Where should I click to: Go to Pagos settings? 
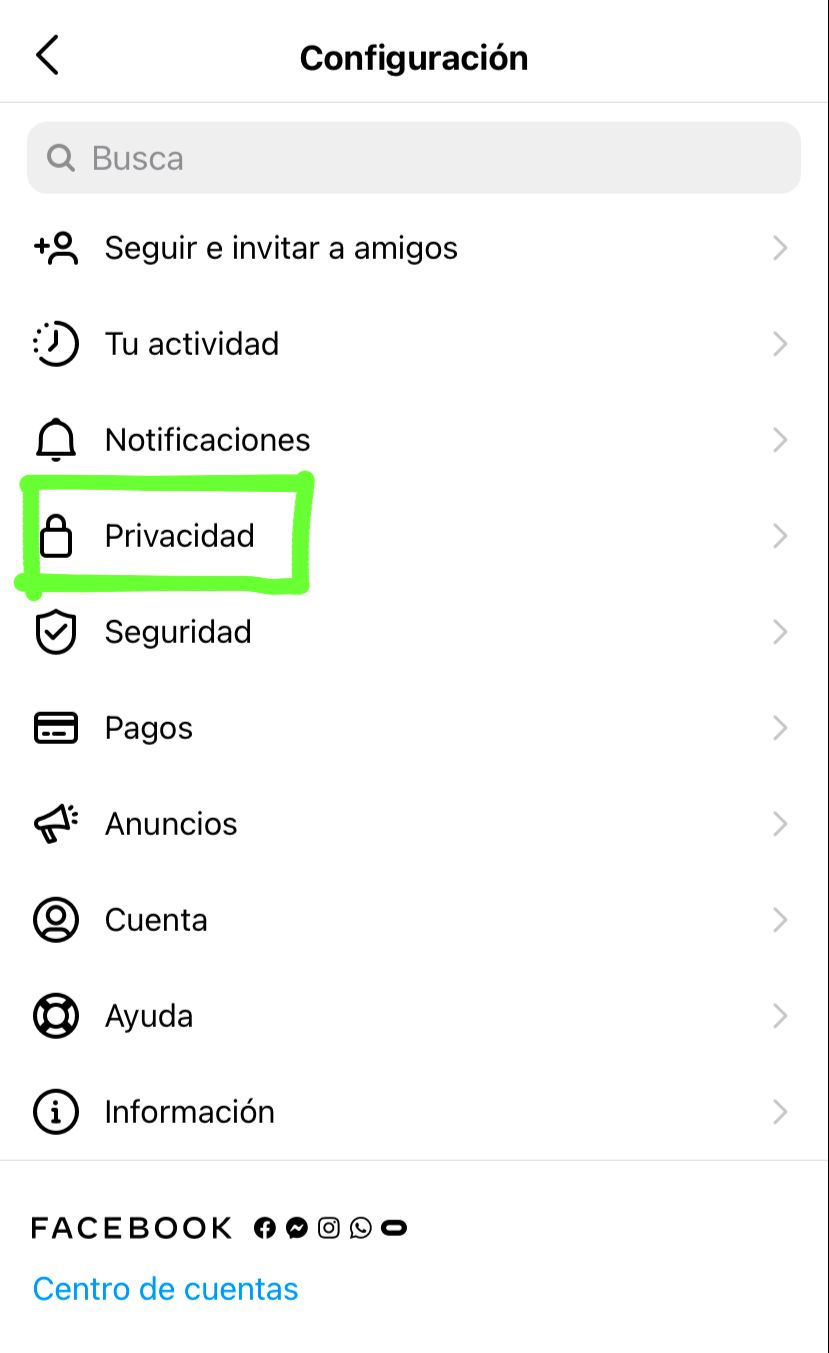(149, 728)
